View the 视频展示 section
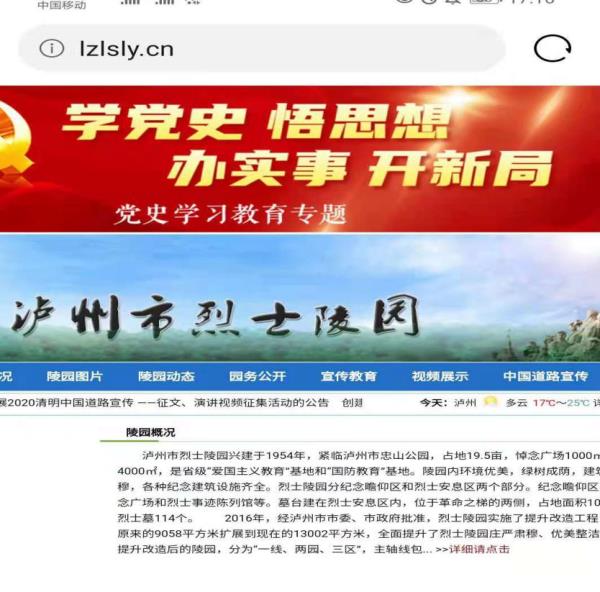This screenshot has height=592, width=600. [440, 376]
